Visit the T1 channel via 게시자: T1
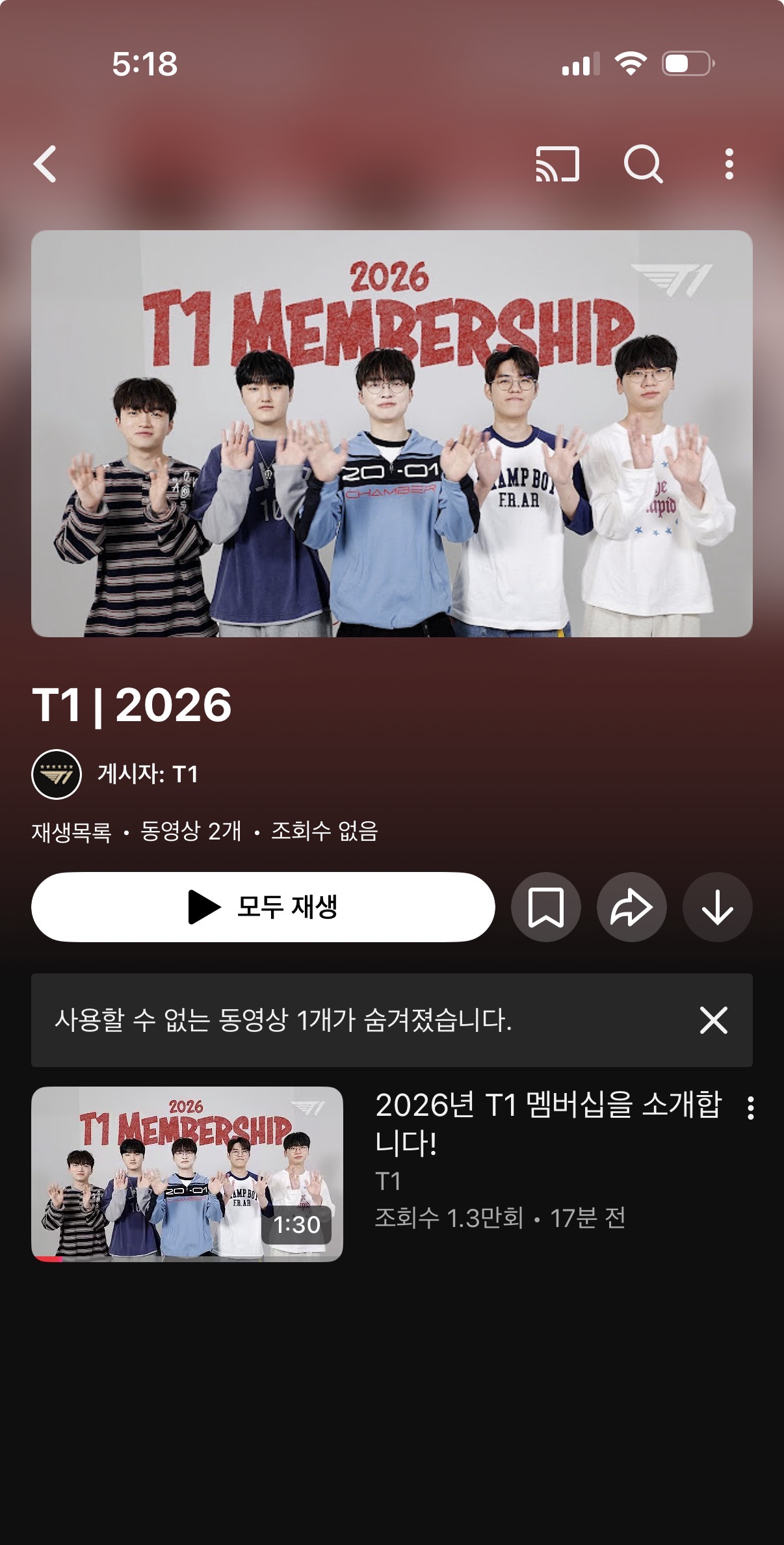Screen dimensions: 784x1545 point(147,774)
